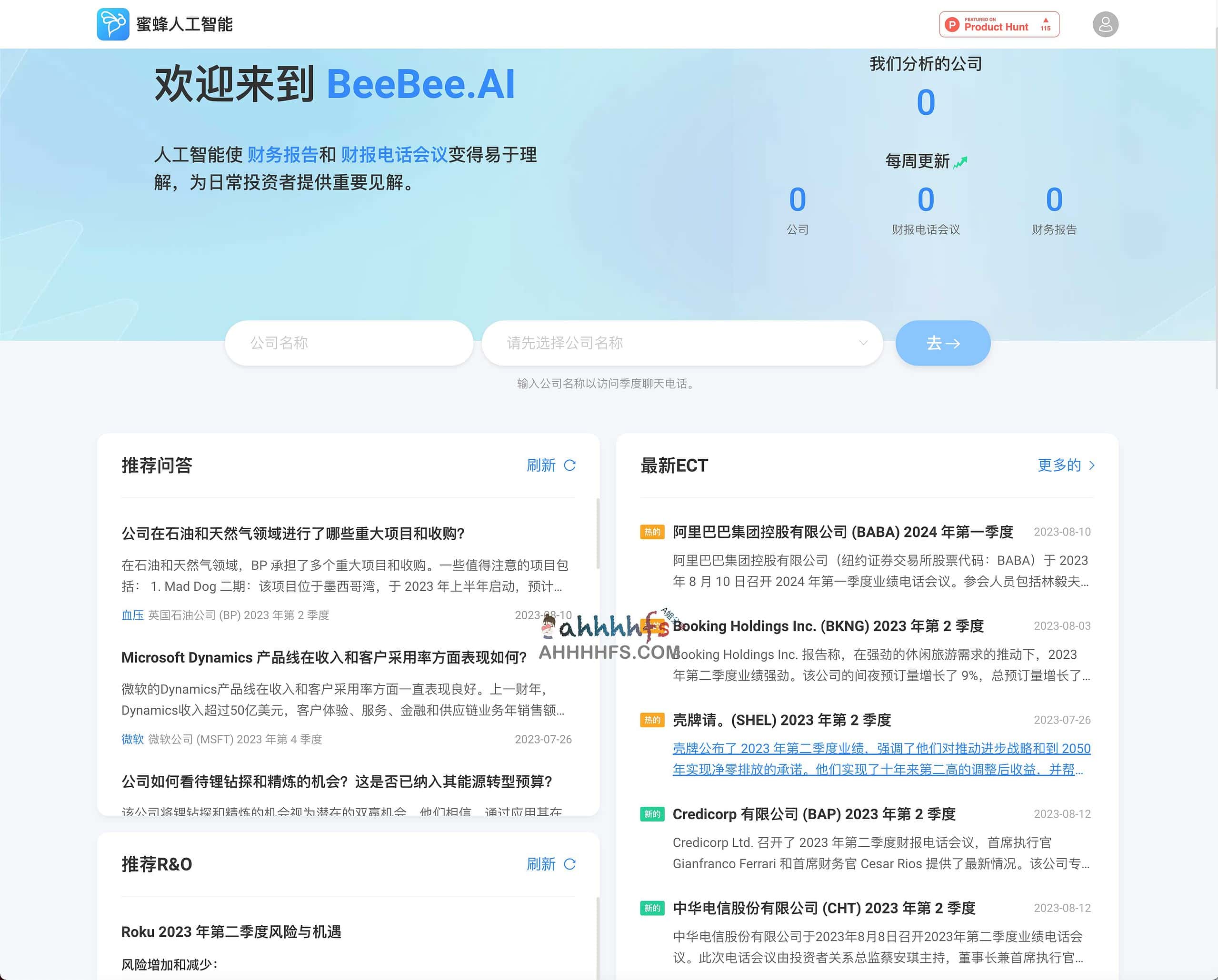Open the Credicorp (BAP) 2023 Q2 entry

pyautogui.click(x=813, y=814)
